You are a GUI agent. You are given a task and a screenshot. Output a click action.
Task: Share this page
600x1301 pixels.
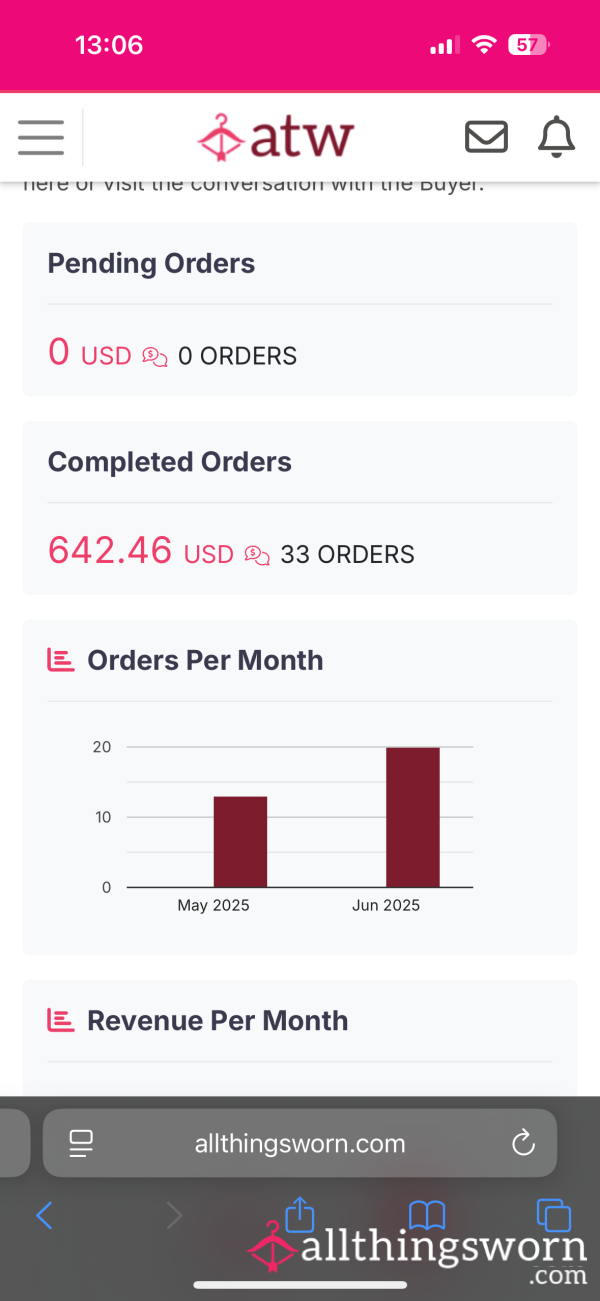point(300,1214)
